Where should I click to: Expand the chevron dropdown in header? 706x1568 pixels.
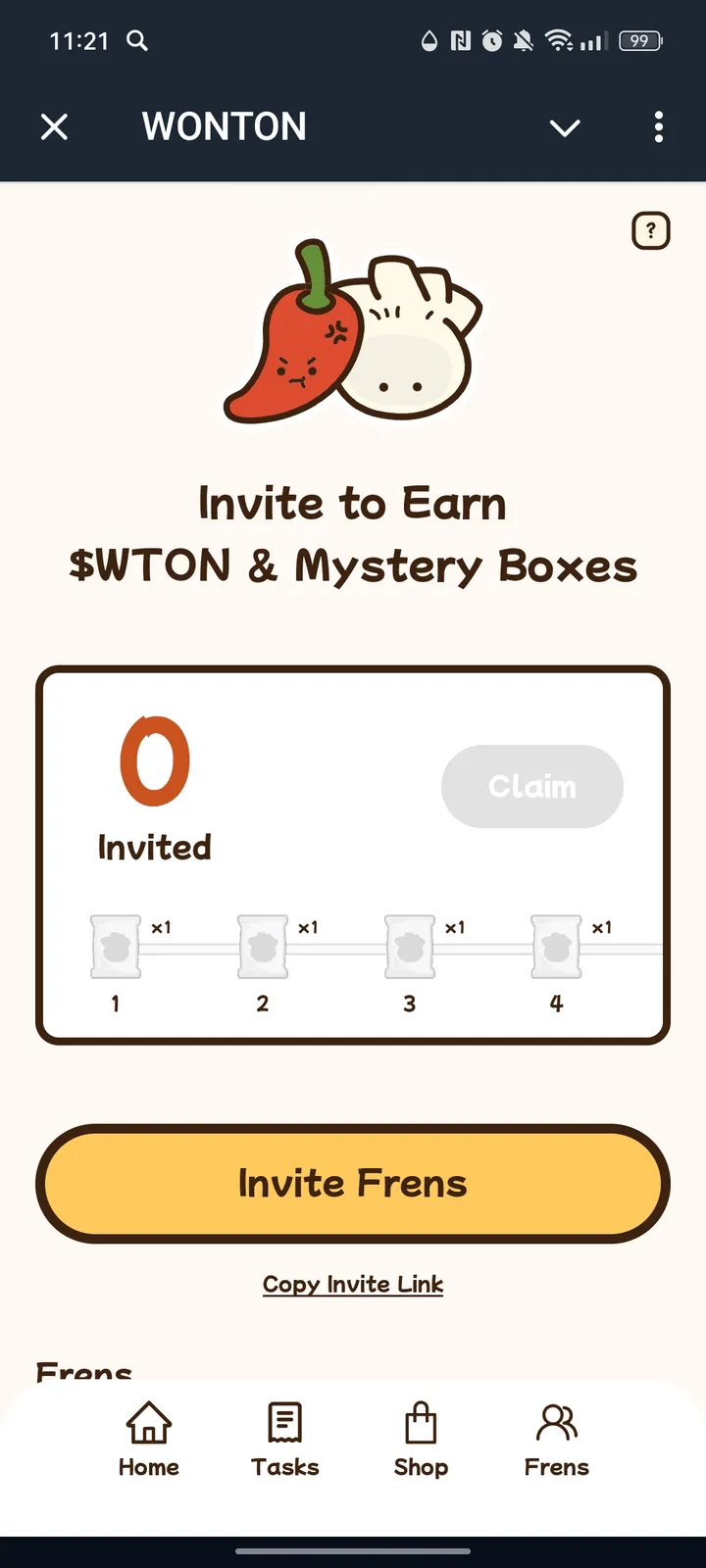[x=565, y=127]
